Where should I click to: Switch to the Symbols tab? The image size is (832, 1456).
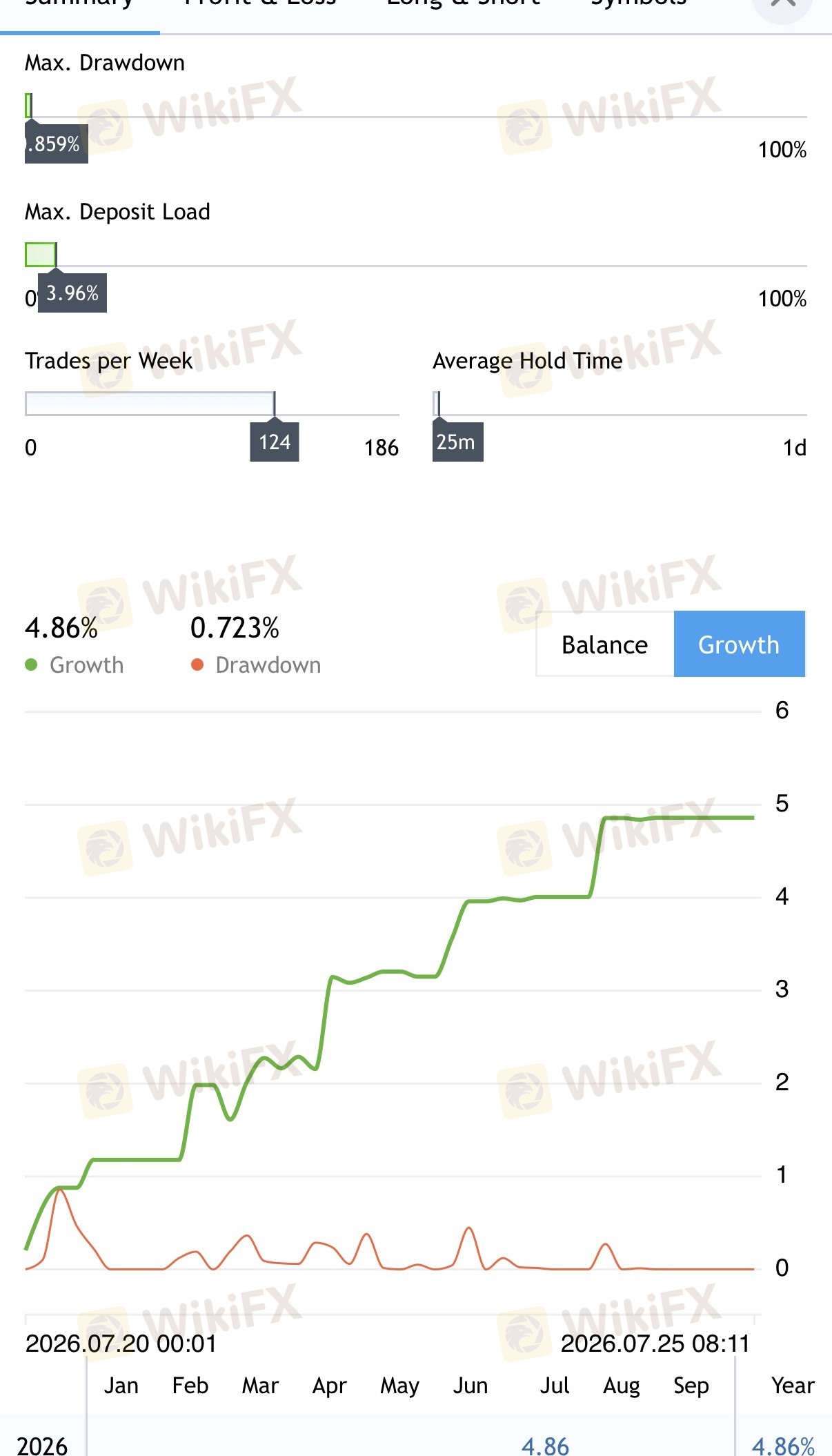pyautogui.click(x=639, y=4)
